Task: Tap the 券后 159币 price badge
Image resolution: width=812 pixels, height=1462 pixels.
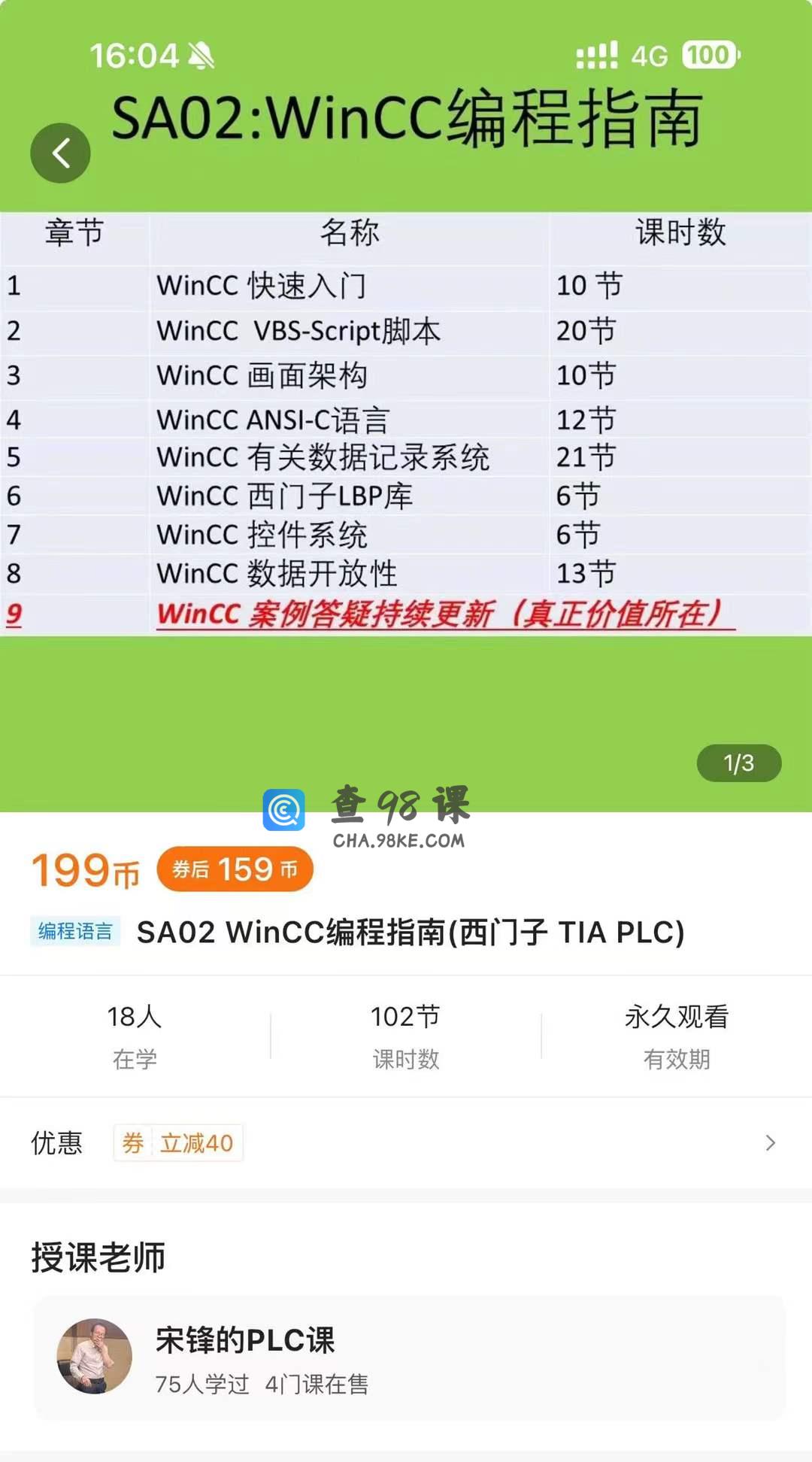Action: tap(235, 869)
